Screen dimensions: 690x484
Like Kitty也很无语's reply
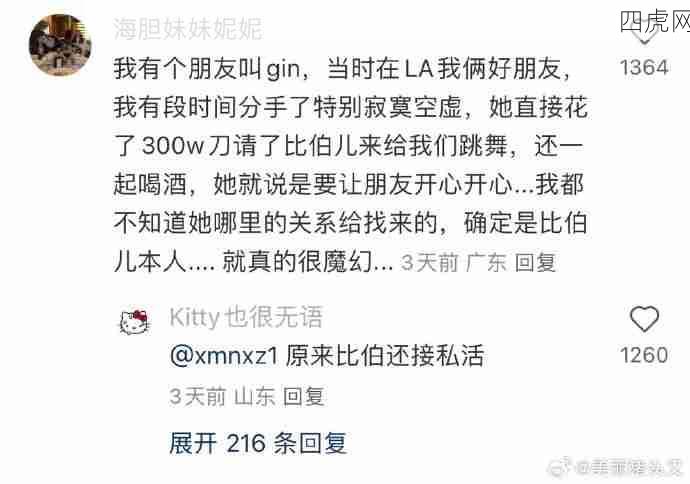(644, 321)
